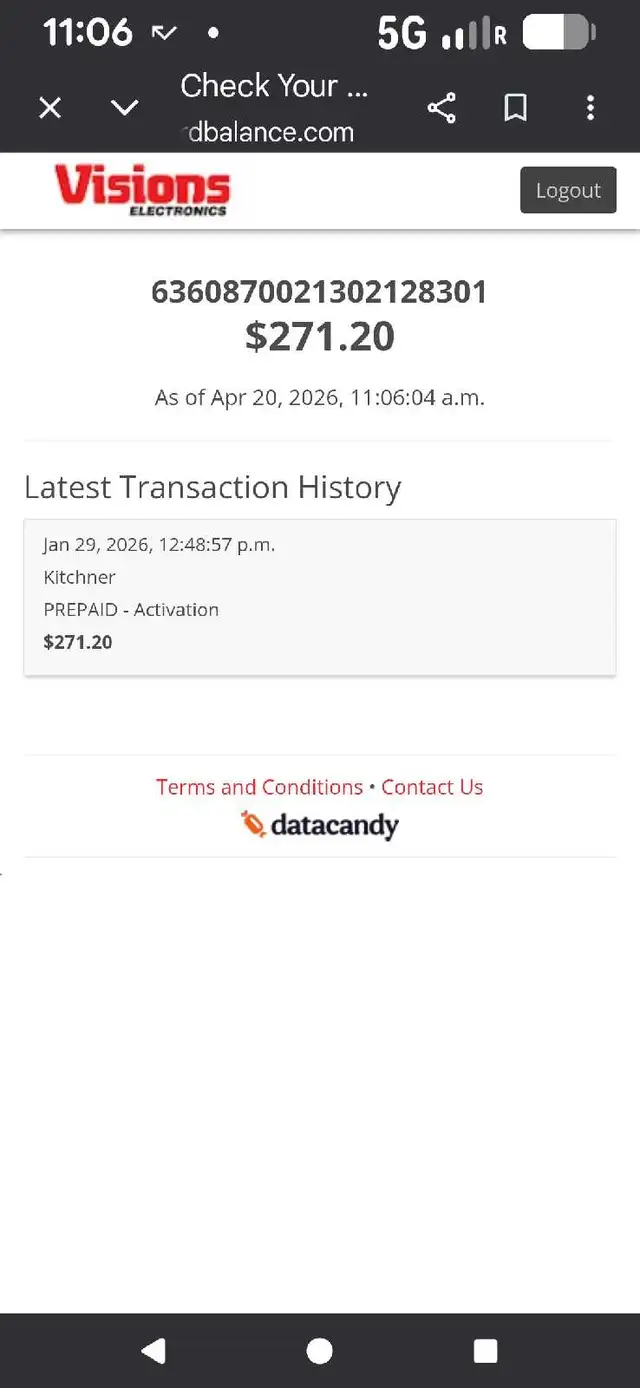Image resolution: width=640 pixels, height=1388 pixels.
Task: Open the browser overflow menu
Action: [x=590, y=108]
